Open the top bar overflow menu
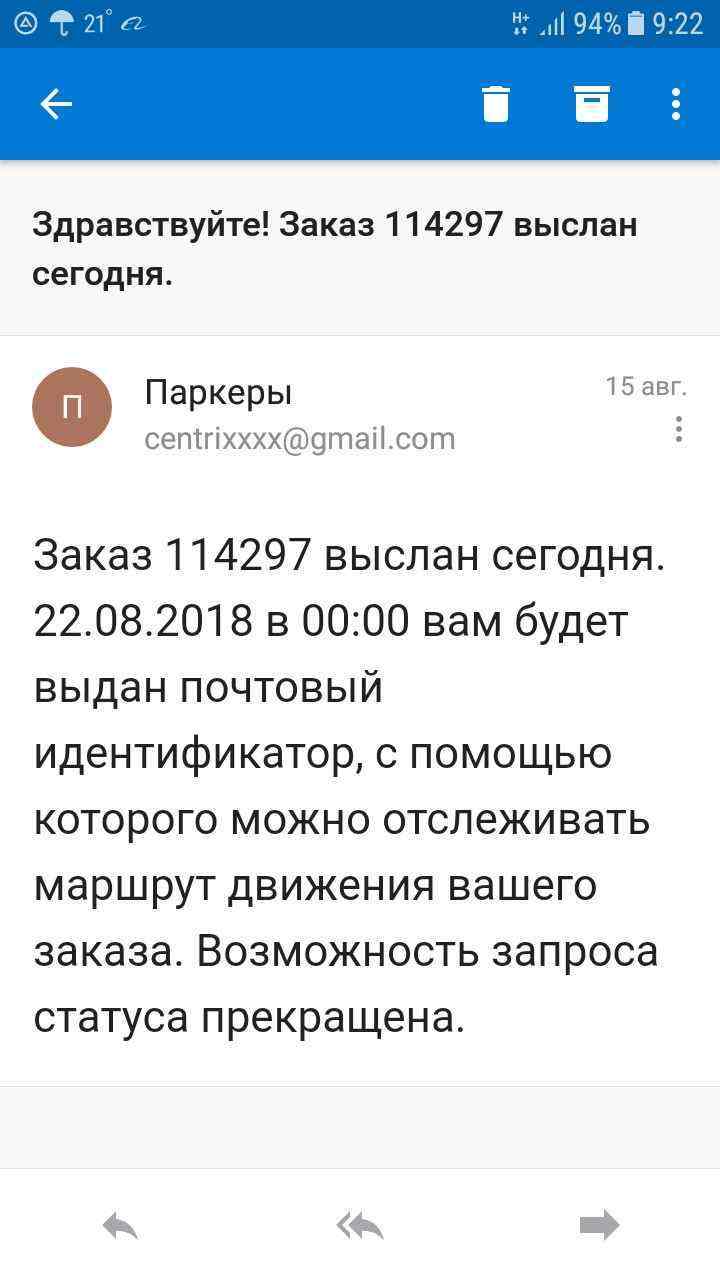 point(677,104)
